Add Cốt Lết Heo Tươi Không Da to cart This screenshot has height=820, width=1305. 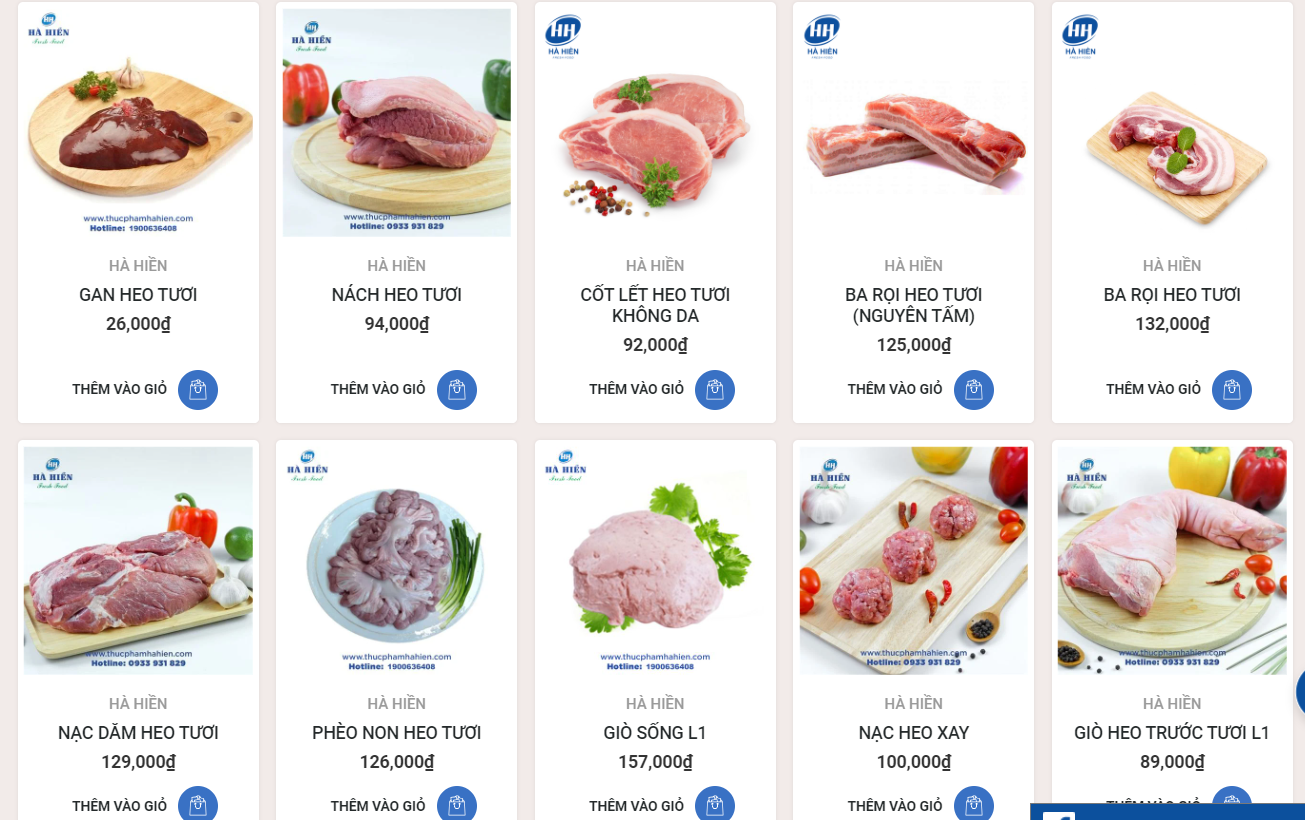coord(714,389)
